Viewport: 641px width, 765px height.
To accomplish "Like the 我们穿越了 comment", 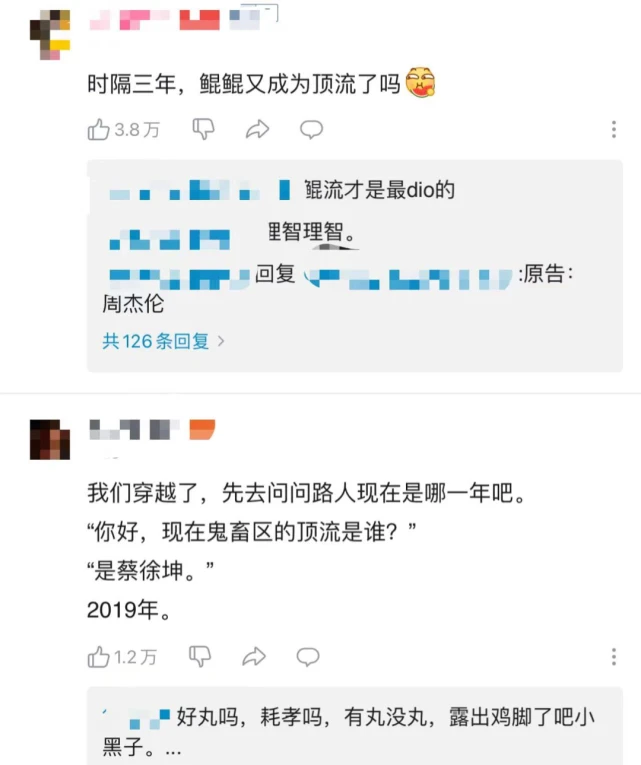I will 100,657.
